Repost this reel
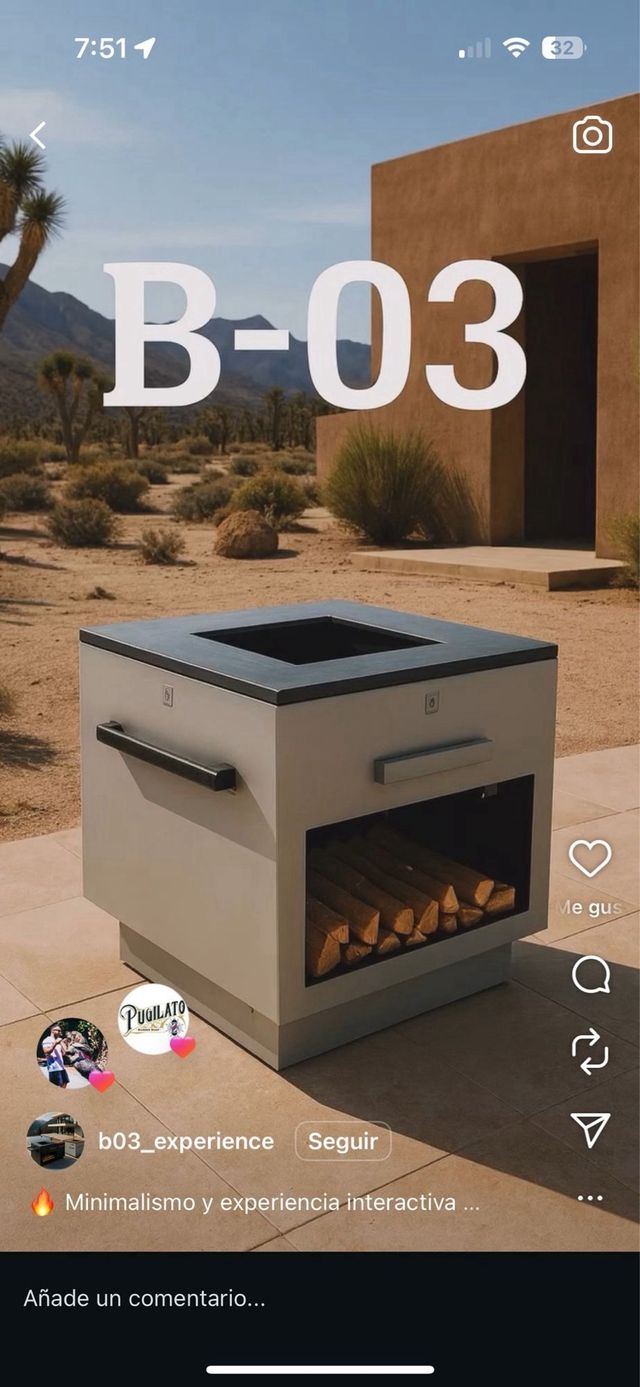Viewport: 640px width, 1387px height. point(590,1053)
